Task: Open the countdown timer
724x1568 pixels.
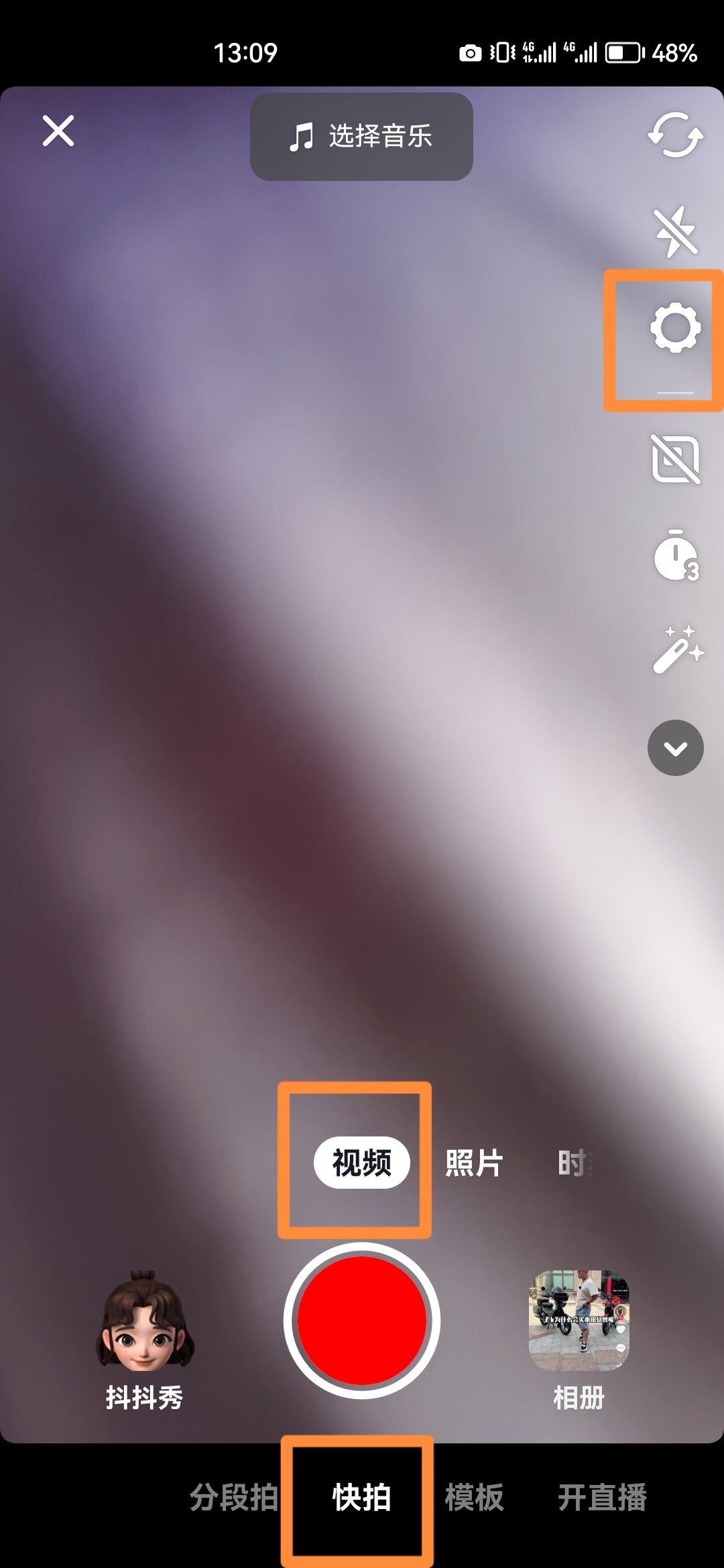Action: click(675, 556)
